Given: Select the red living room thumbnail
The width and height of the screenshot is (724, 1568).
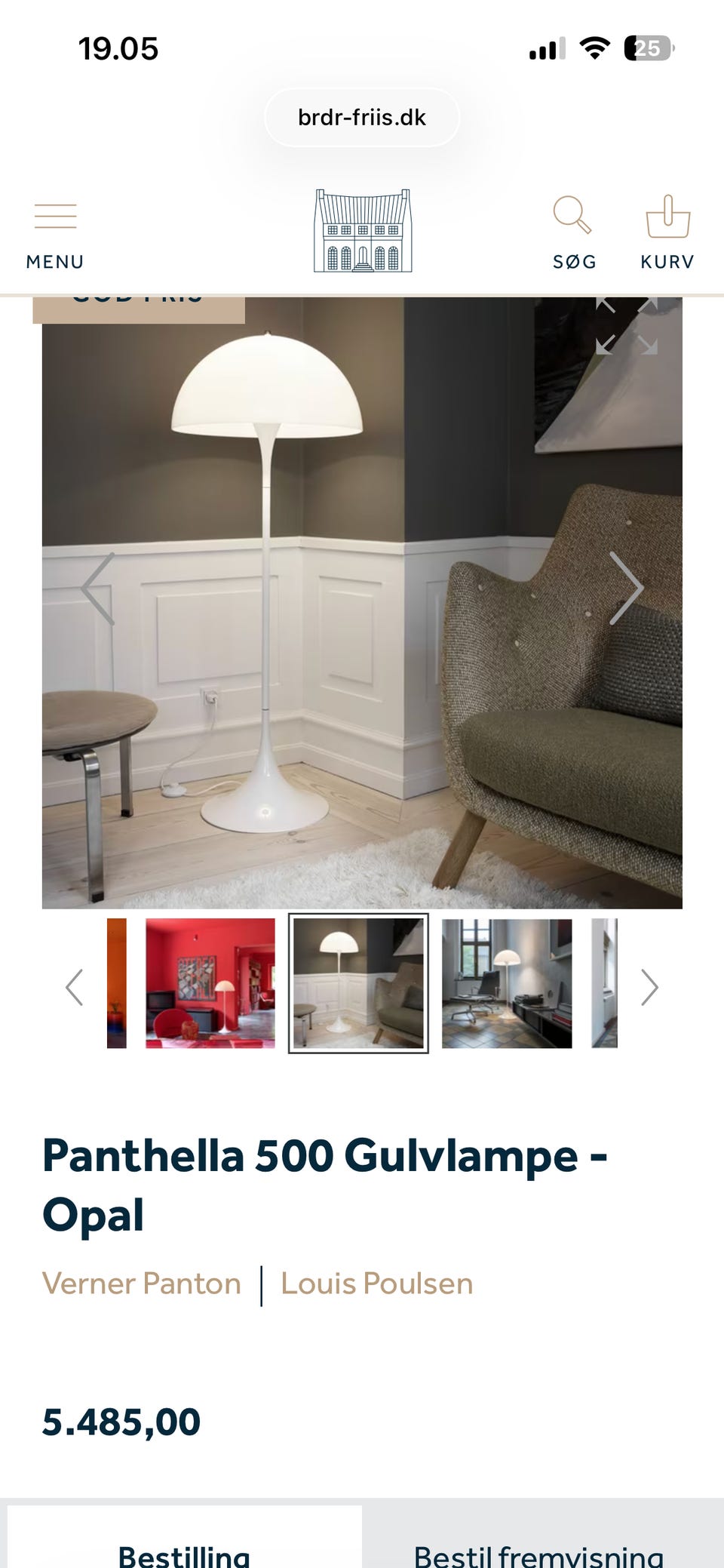Looking at the screenshot, I should (210, 982).
